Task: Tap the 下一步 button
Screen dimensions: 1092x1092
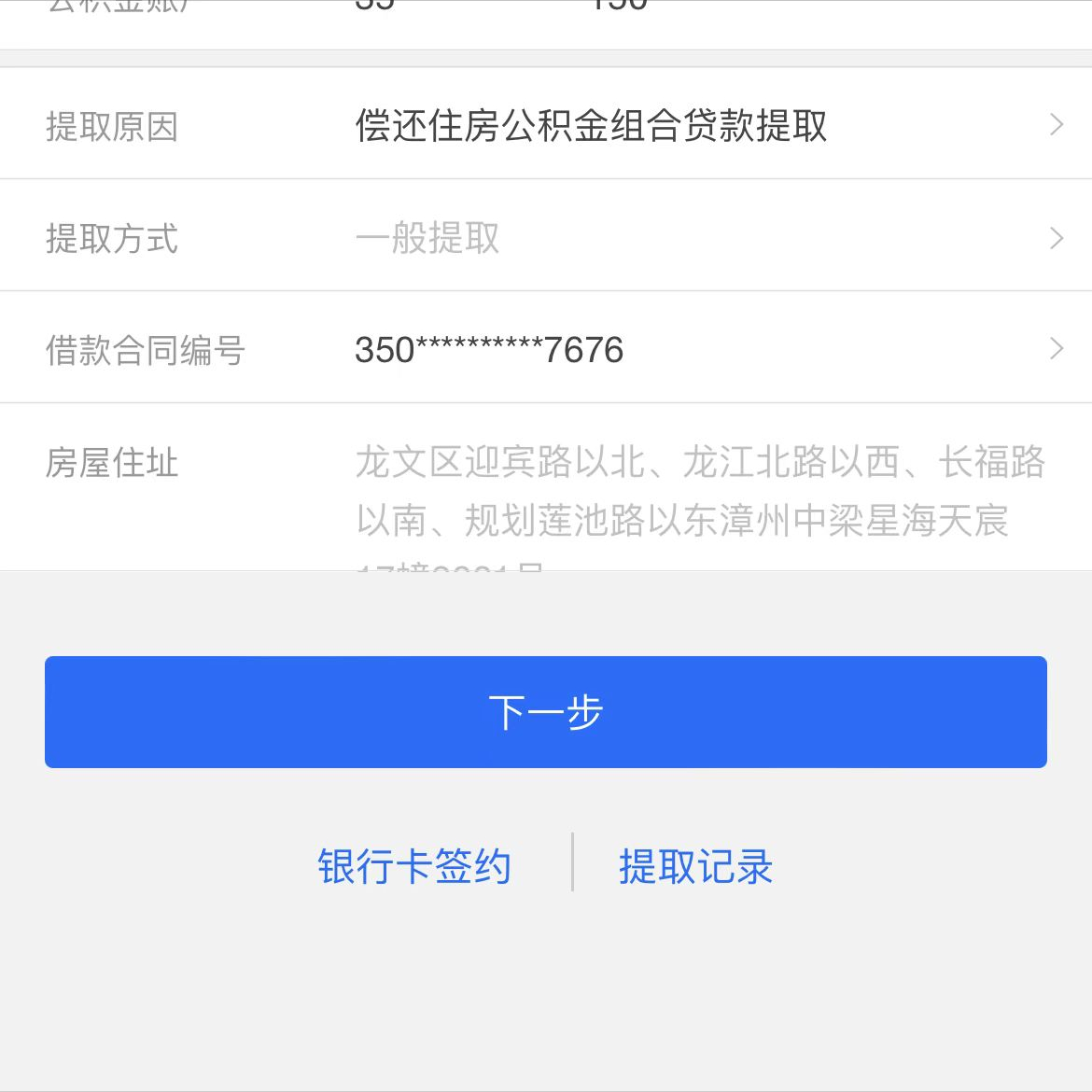Action: (546, 712)
